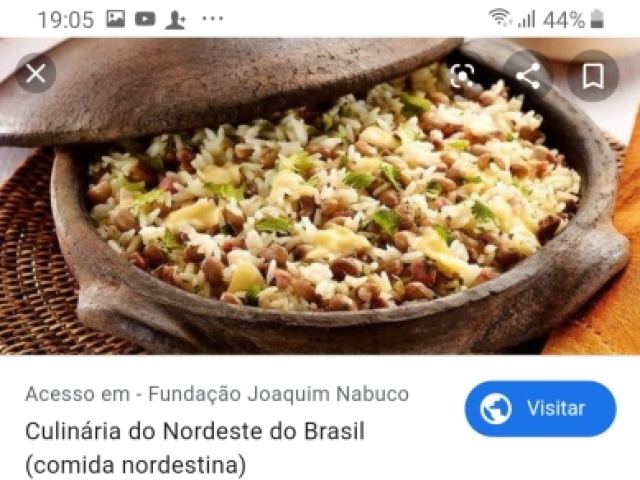Screen dimensions: 640x480
Task: Save image to collection bookmark
Action: (x=593, y=75)
